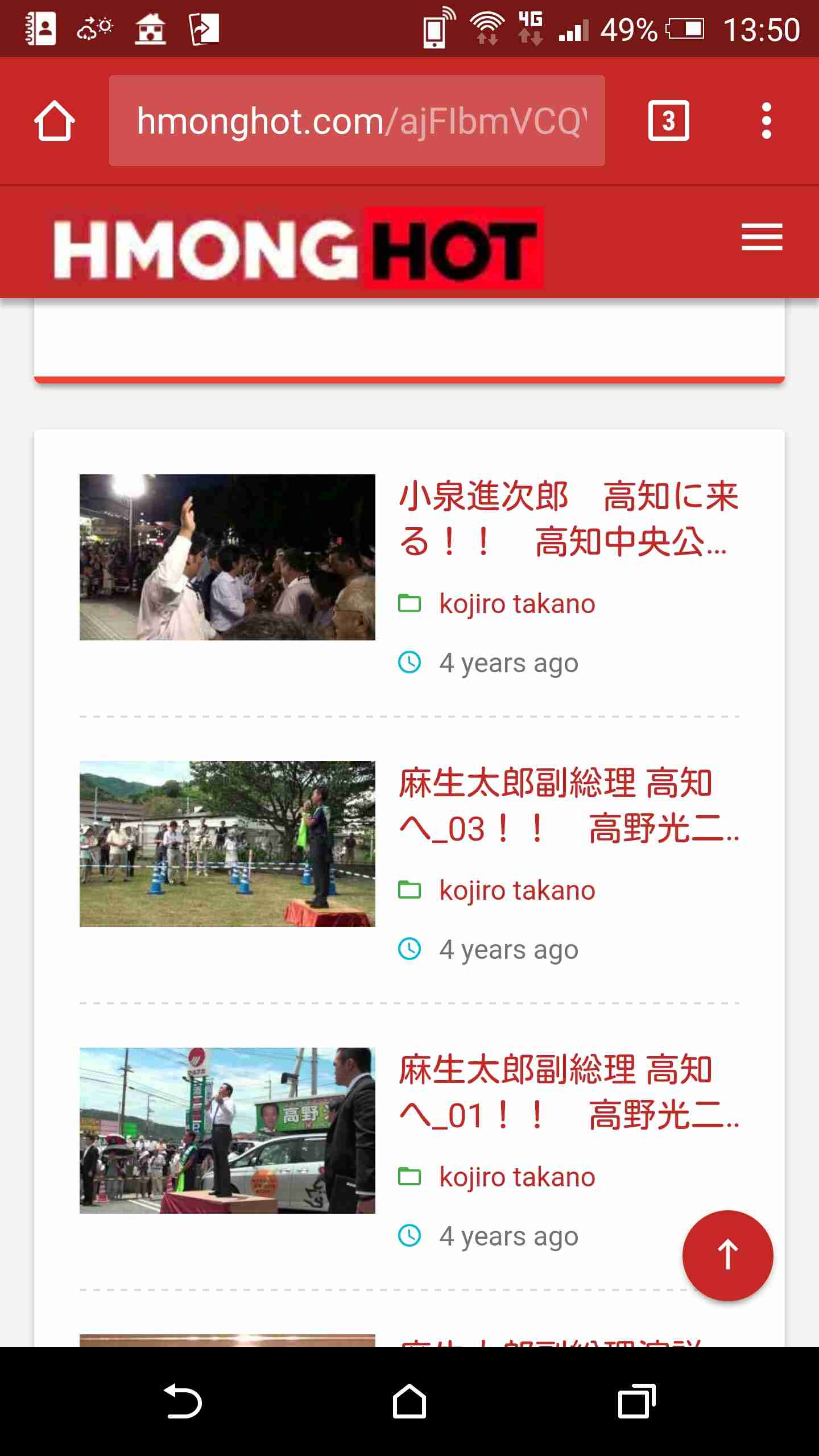The image size is (819, 1456).
Task: Open the 小泉進次郎 高知に来る title link
Action: (x=568, y=519)
